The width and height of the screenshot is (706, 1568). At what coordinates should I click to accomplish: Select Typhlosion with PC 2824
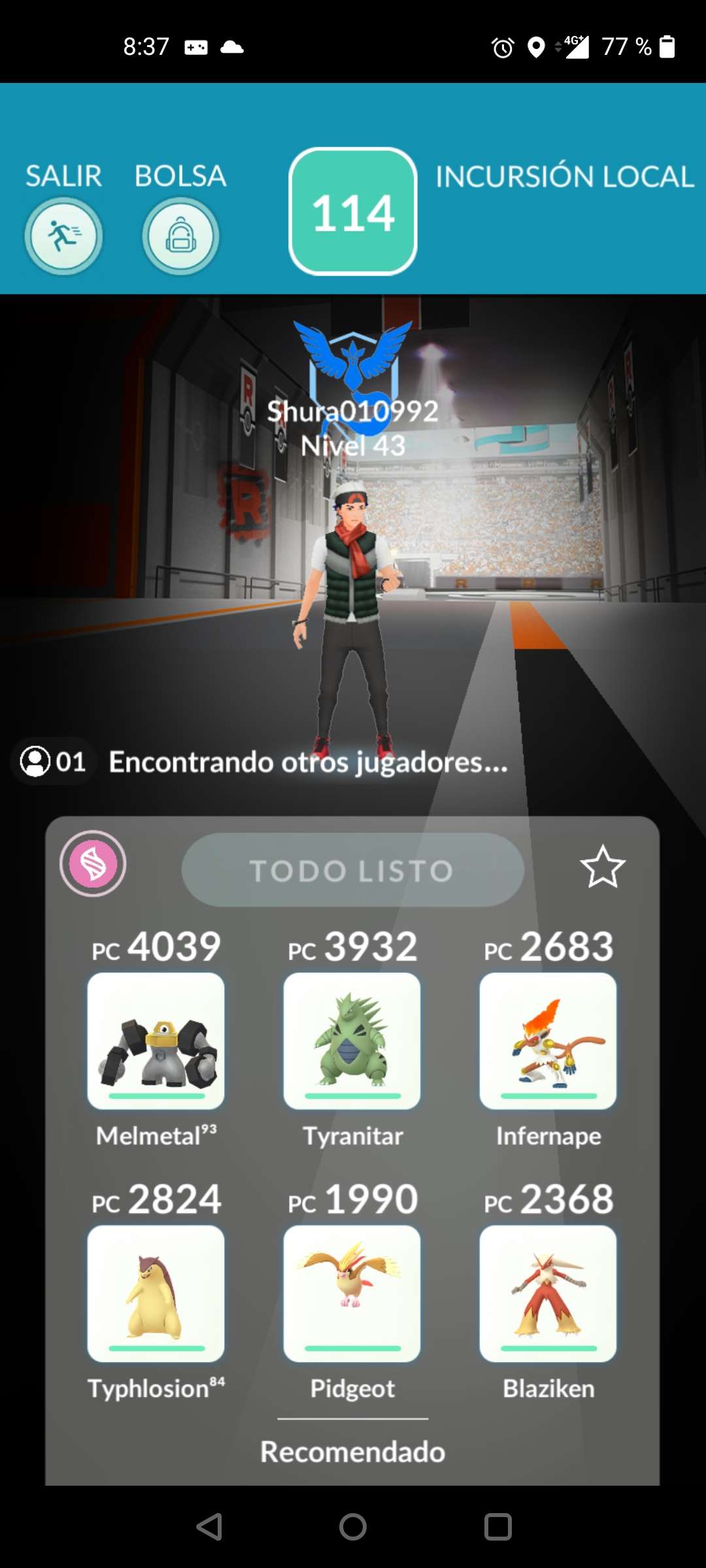pyautogui.click(x=156, y=1293)
